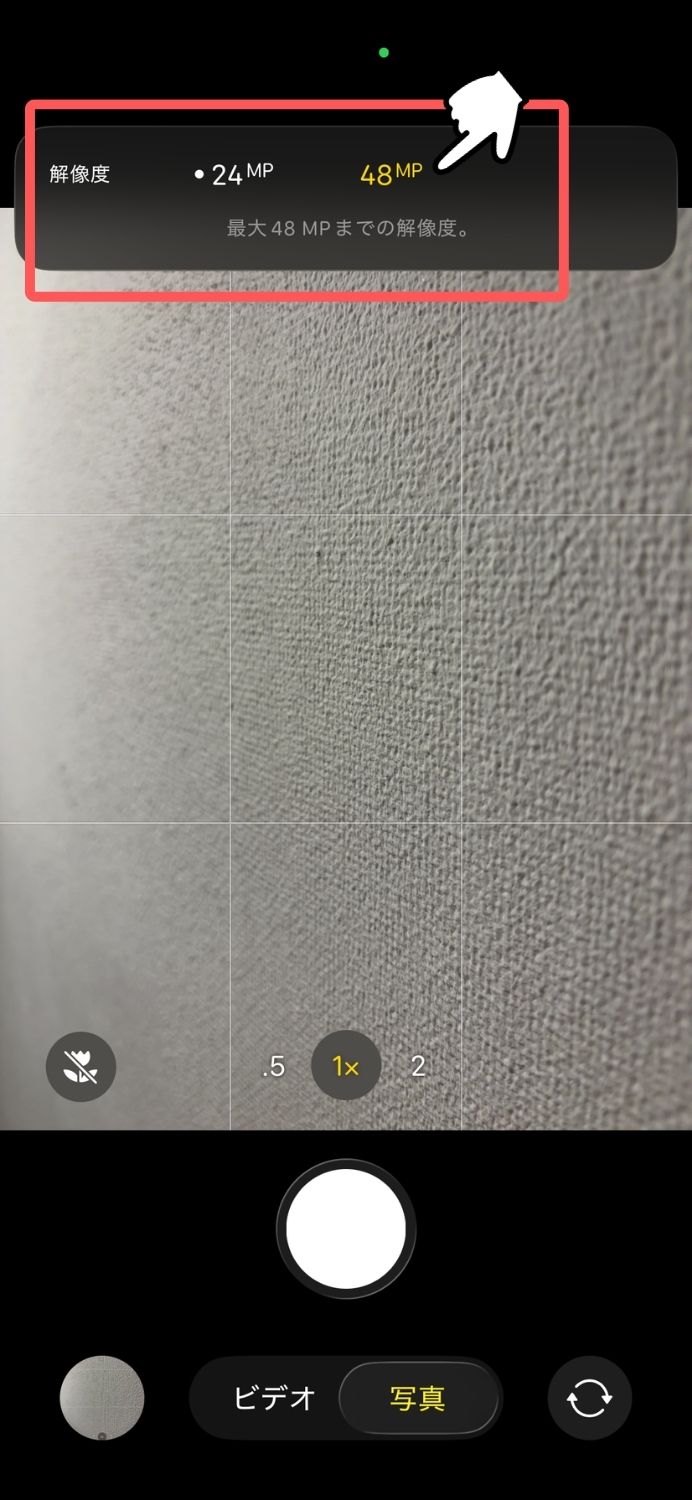Screen dimensions: 692x1500
Task: Select the 1x zoom level
Action: [x=346, y=1067]
